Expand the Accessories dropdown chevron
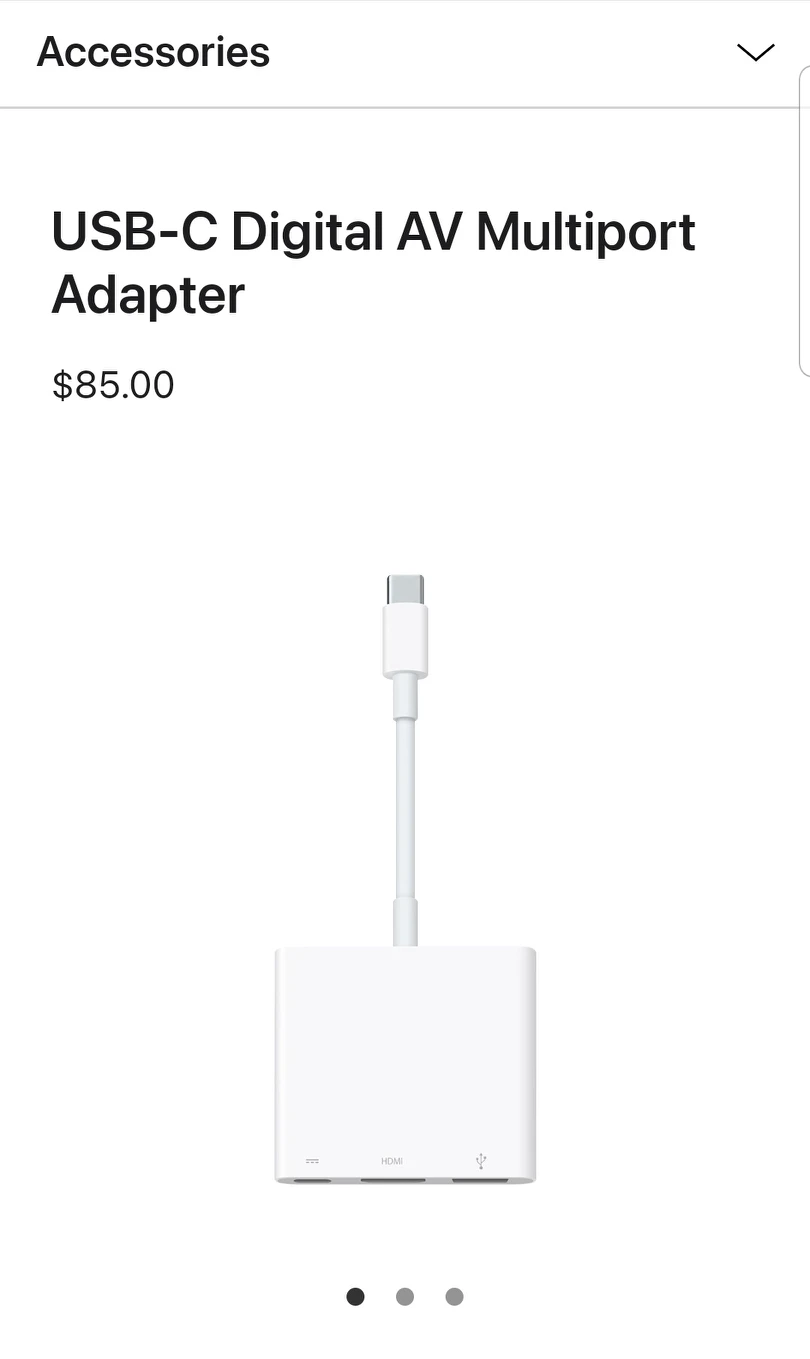Viewport: 810px width, 1359px height. point(755,52)
